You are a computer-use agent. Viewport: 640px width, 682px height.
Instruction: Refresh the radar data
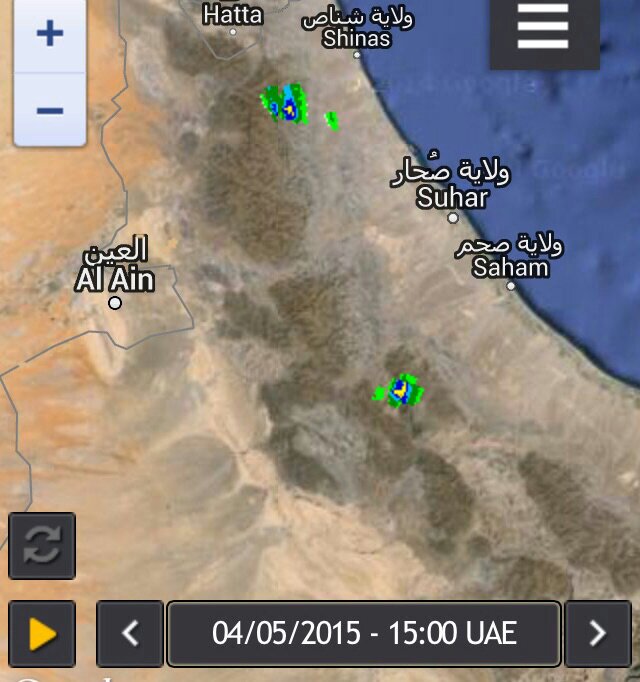(42, 546)
